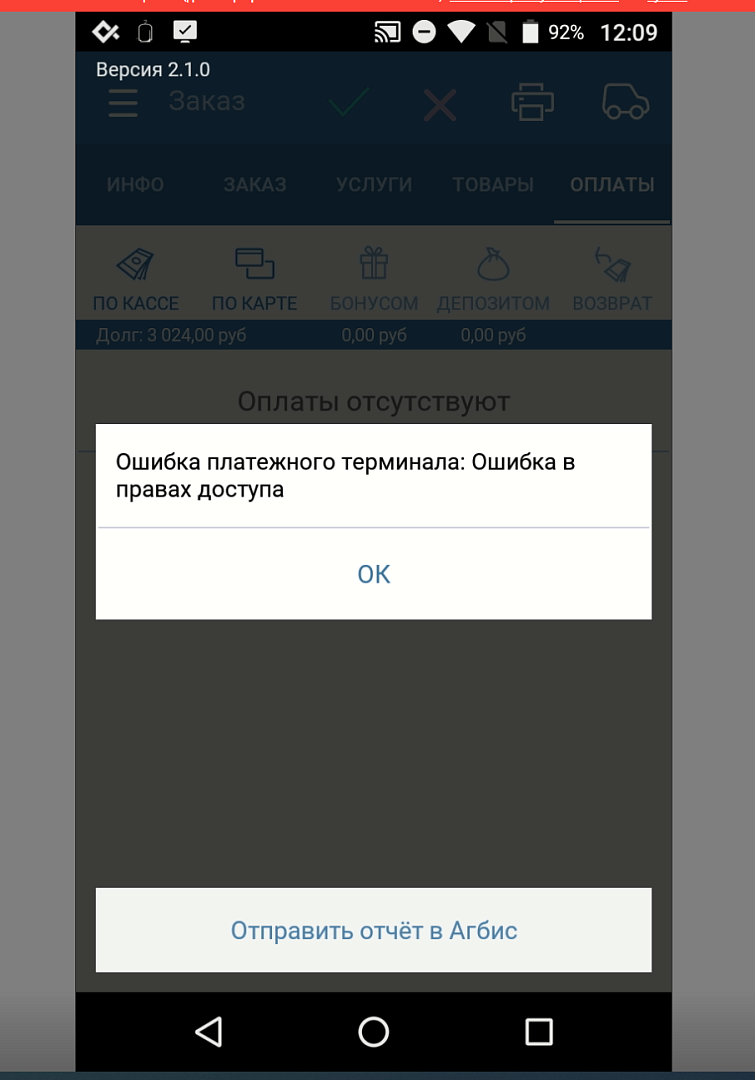Tap OK to dismiss the error dialog

click(x=373, y=574)
